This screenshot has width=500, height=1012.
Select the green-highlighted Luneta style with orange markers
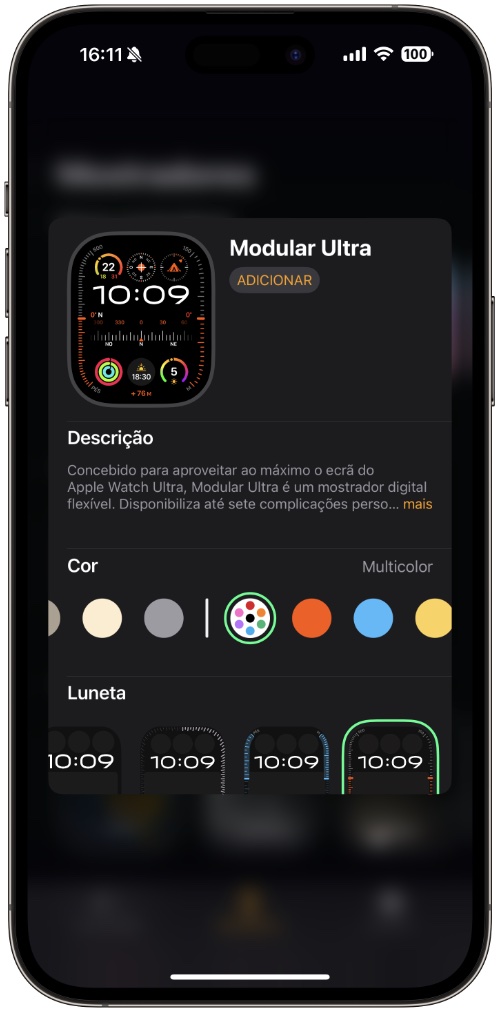(x=390, y=757)
